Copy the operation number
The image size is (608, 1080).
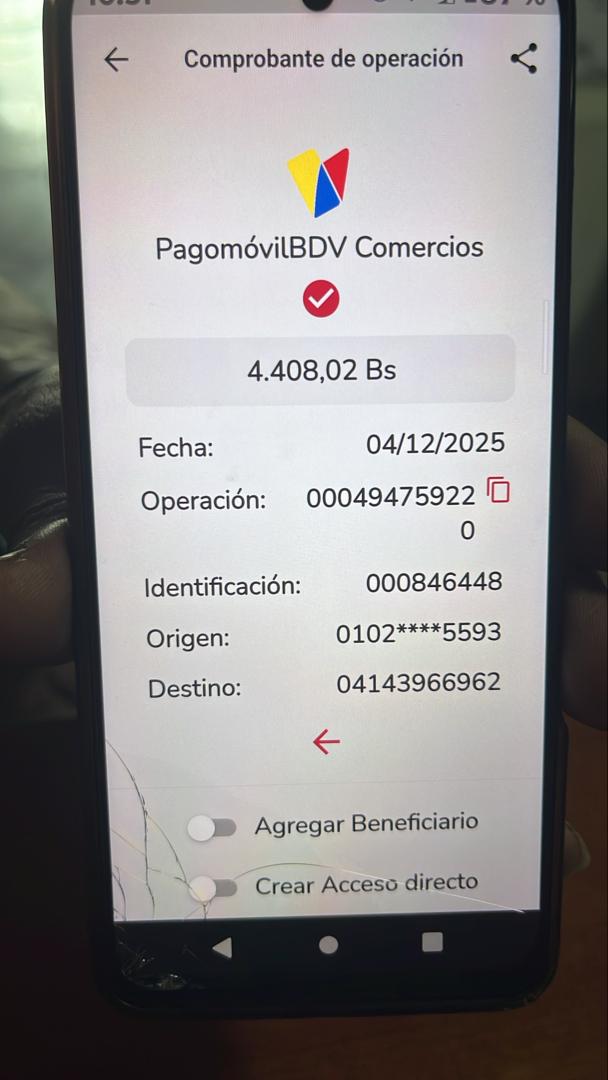498,490
